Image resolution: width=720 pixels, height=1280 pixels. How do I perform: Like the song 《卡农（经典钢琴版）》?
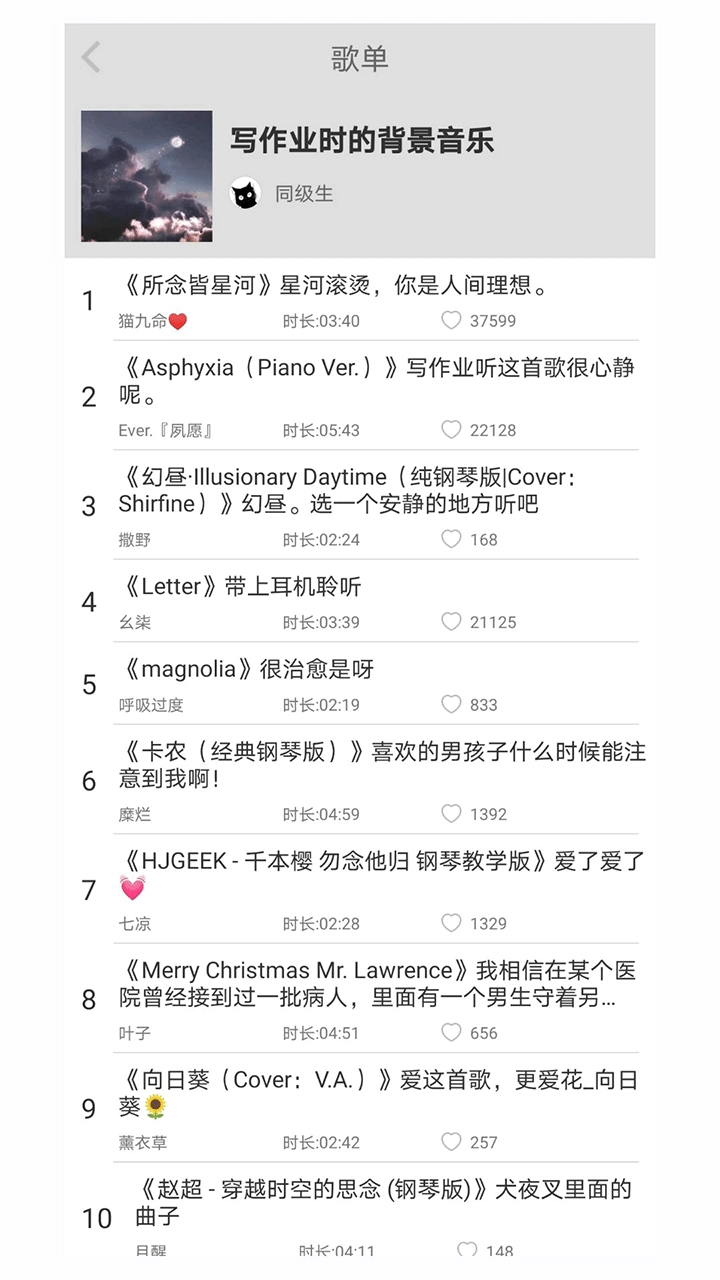(x=451, y=814)
